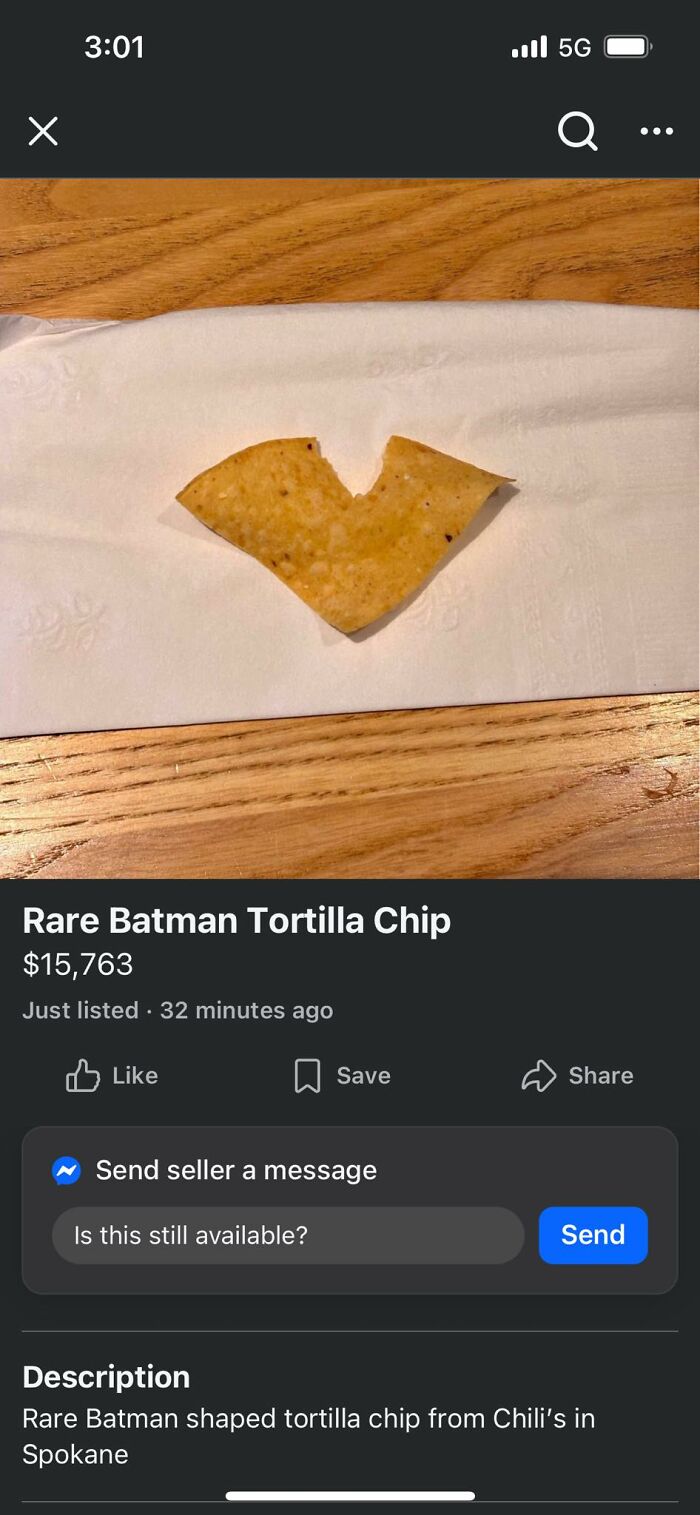Screen dimensions: 700x1515
Task: View the tortilla chip photo full screen
Action: point(350,528)
